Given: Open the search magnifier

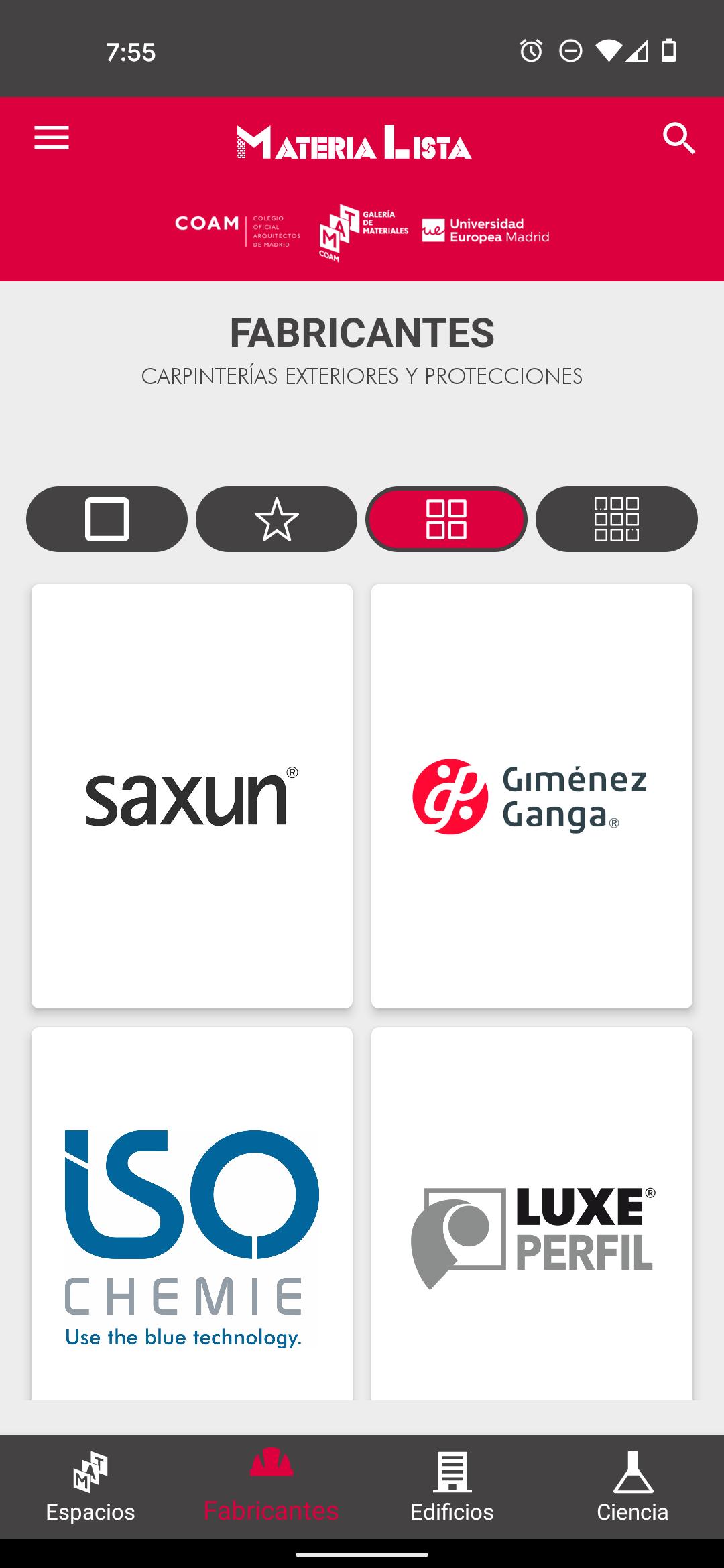Looking at the screenshot, I should tap(678, 138).
